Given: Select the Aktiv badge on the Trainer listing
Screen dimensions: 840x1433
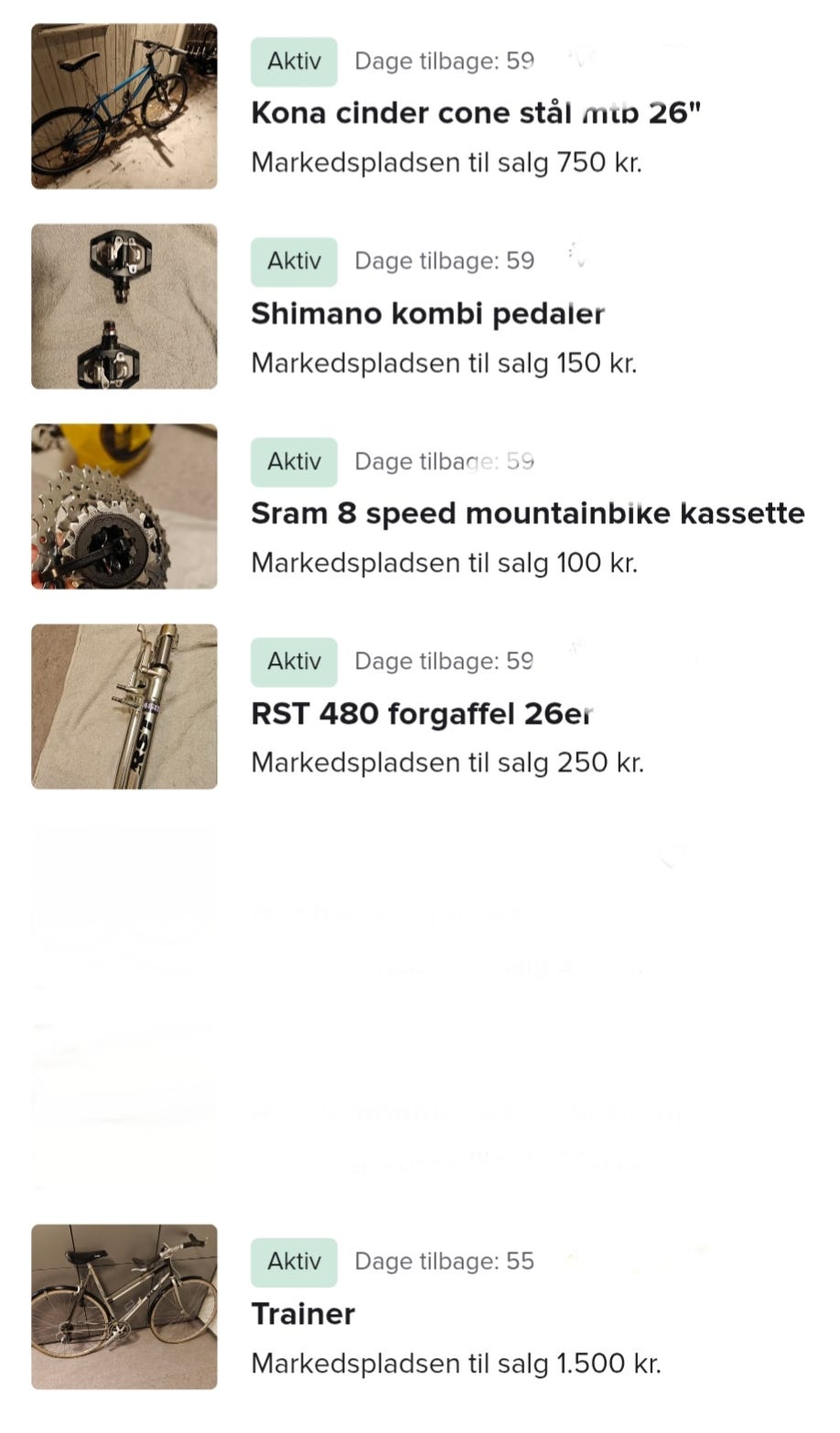Looking at the screenshot, I should pos(294,1260).
